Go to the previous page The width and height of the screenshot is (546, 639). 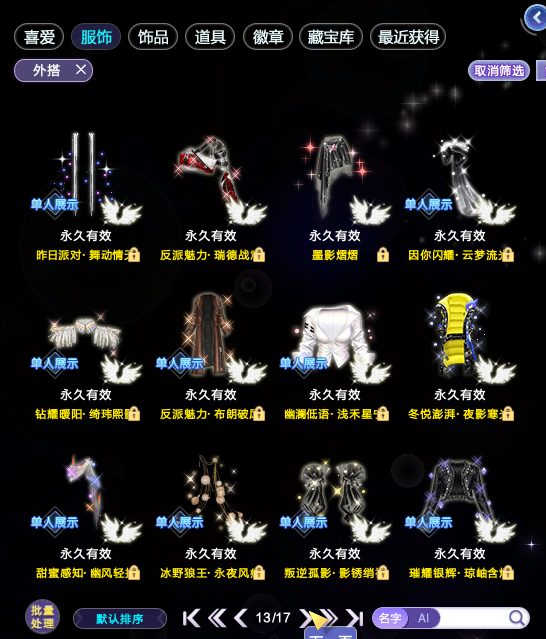tap(241, 618)
